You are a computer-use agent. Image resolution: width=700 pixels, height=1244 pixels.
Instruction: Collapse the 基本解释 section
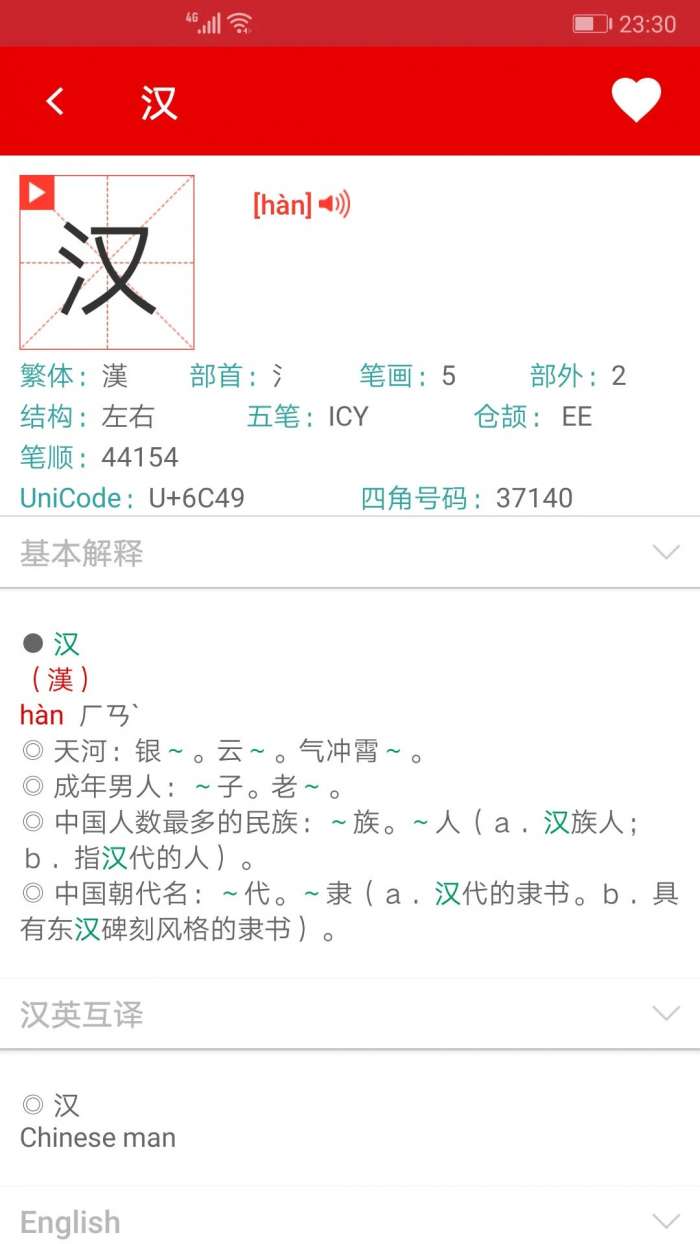point(665,552)
